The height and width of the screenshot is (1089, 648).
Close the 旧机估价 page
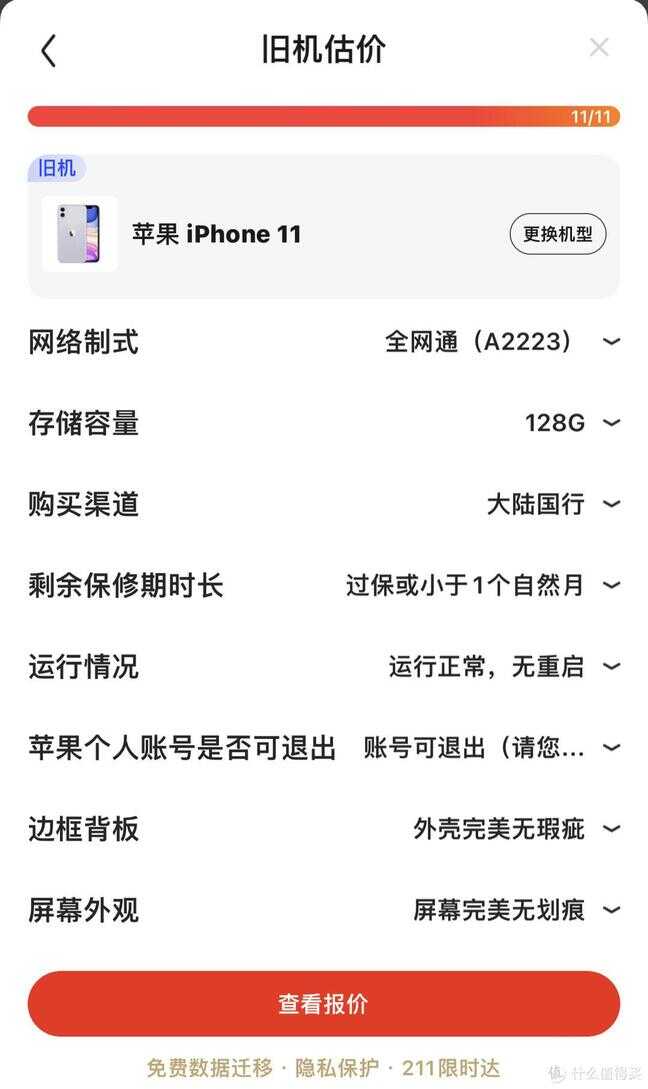(599, 47)
